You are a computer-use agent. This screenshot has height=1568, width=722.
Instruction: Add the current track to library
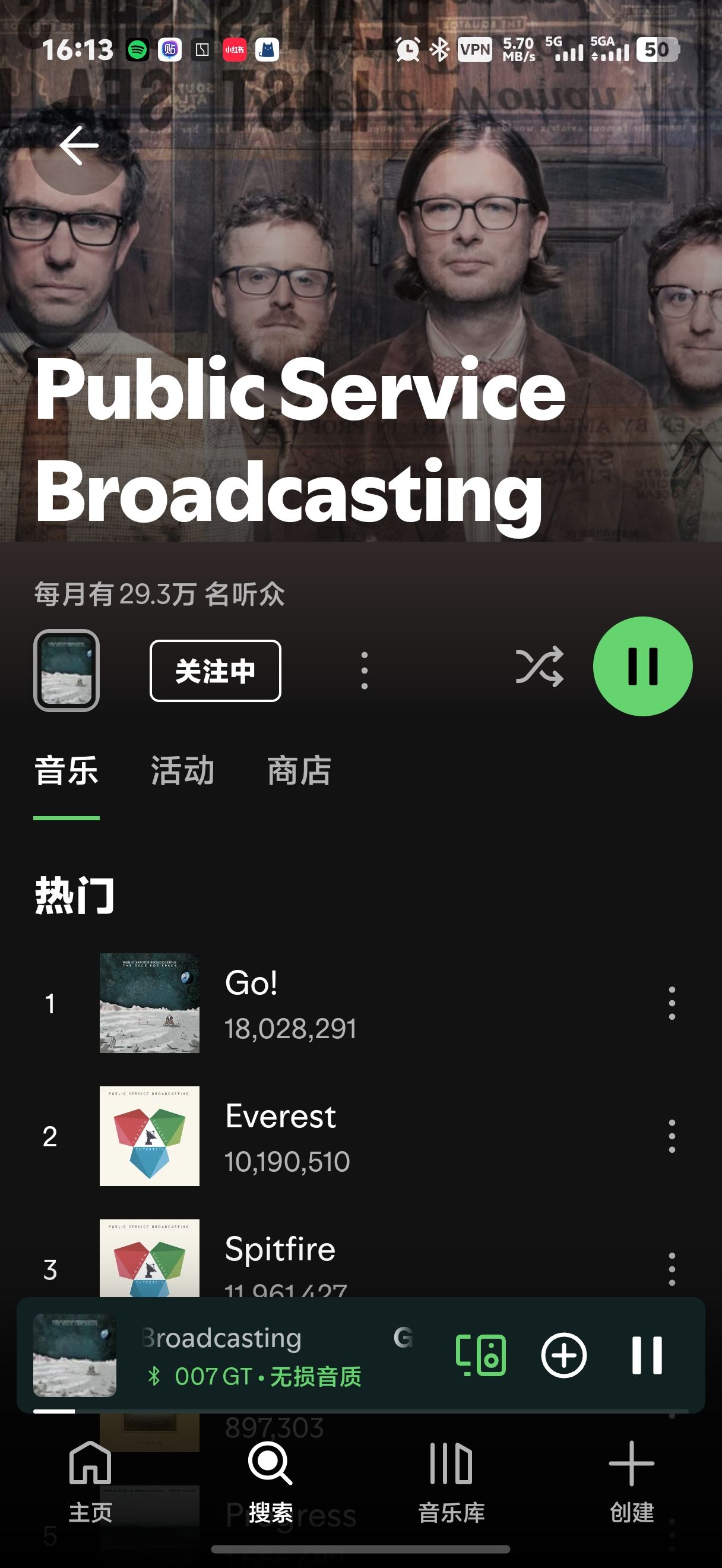tap(564, 1355)
